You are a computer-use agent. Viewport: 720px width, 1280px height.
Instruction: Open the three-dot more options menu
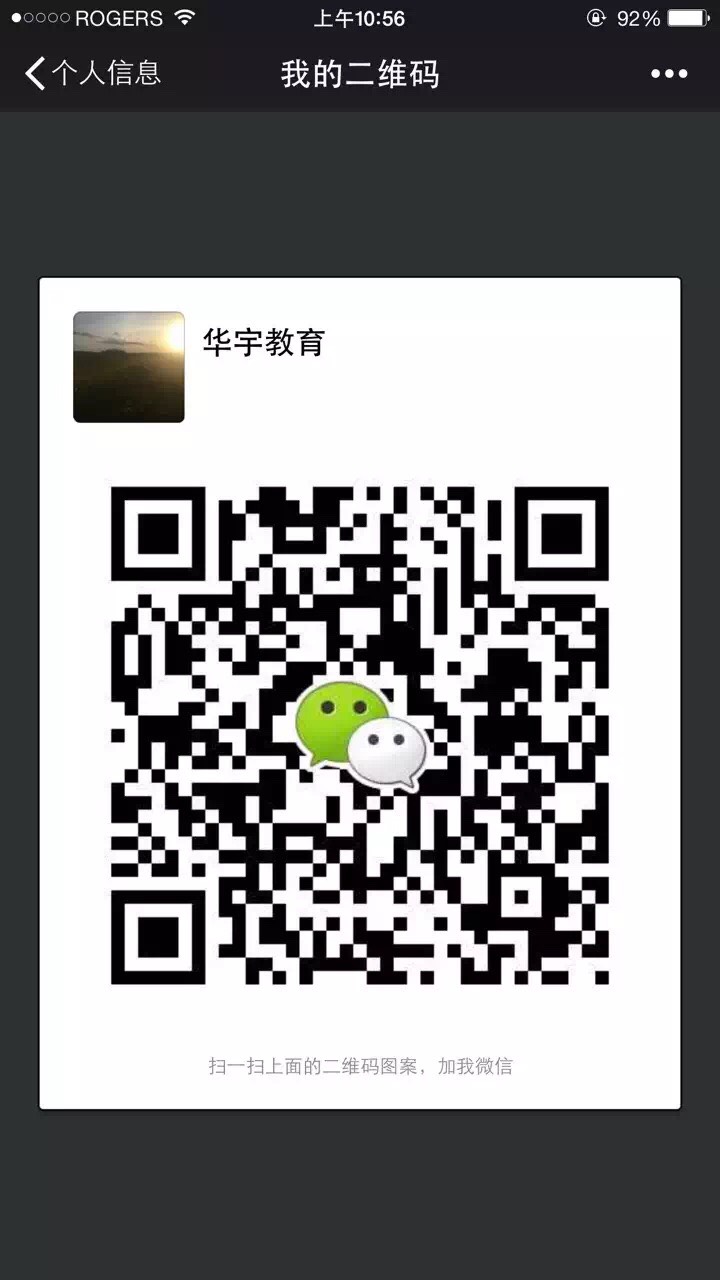click(668, 74)
